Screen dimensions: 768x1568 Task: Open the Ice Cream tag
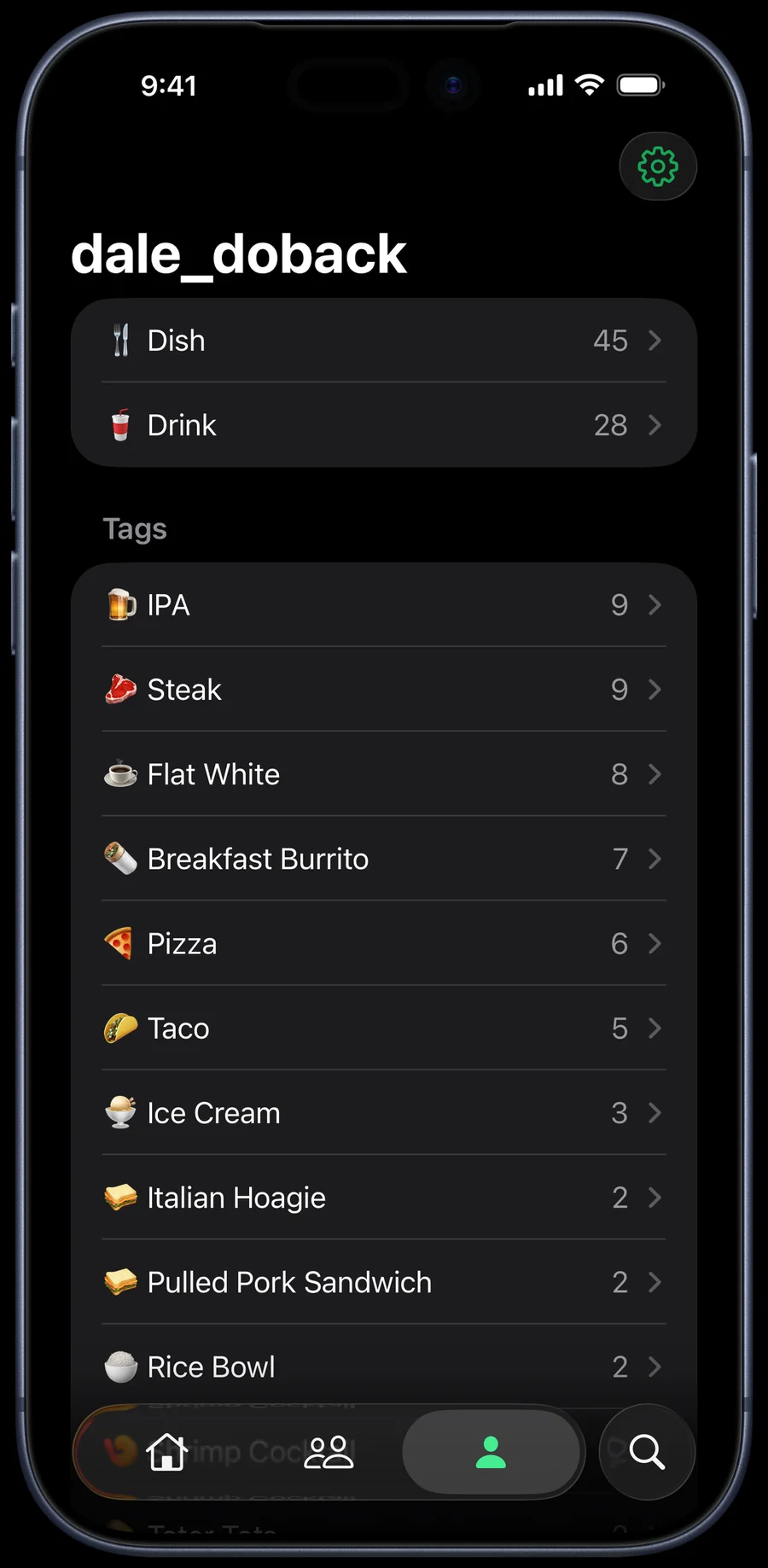384,1112
